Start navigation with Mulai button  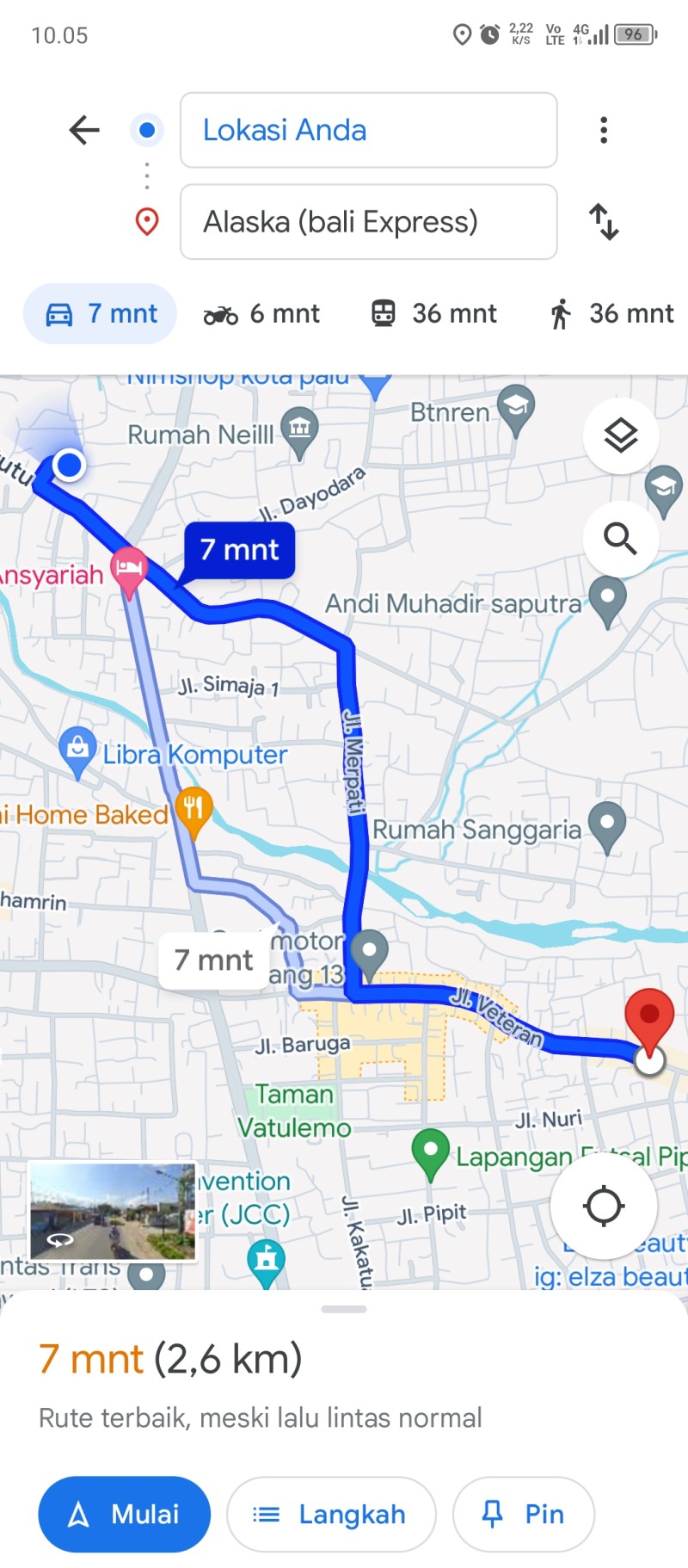click(x=124, y=1514)
